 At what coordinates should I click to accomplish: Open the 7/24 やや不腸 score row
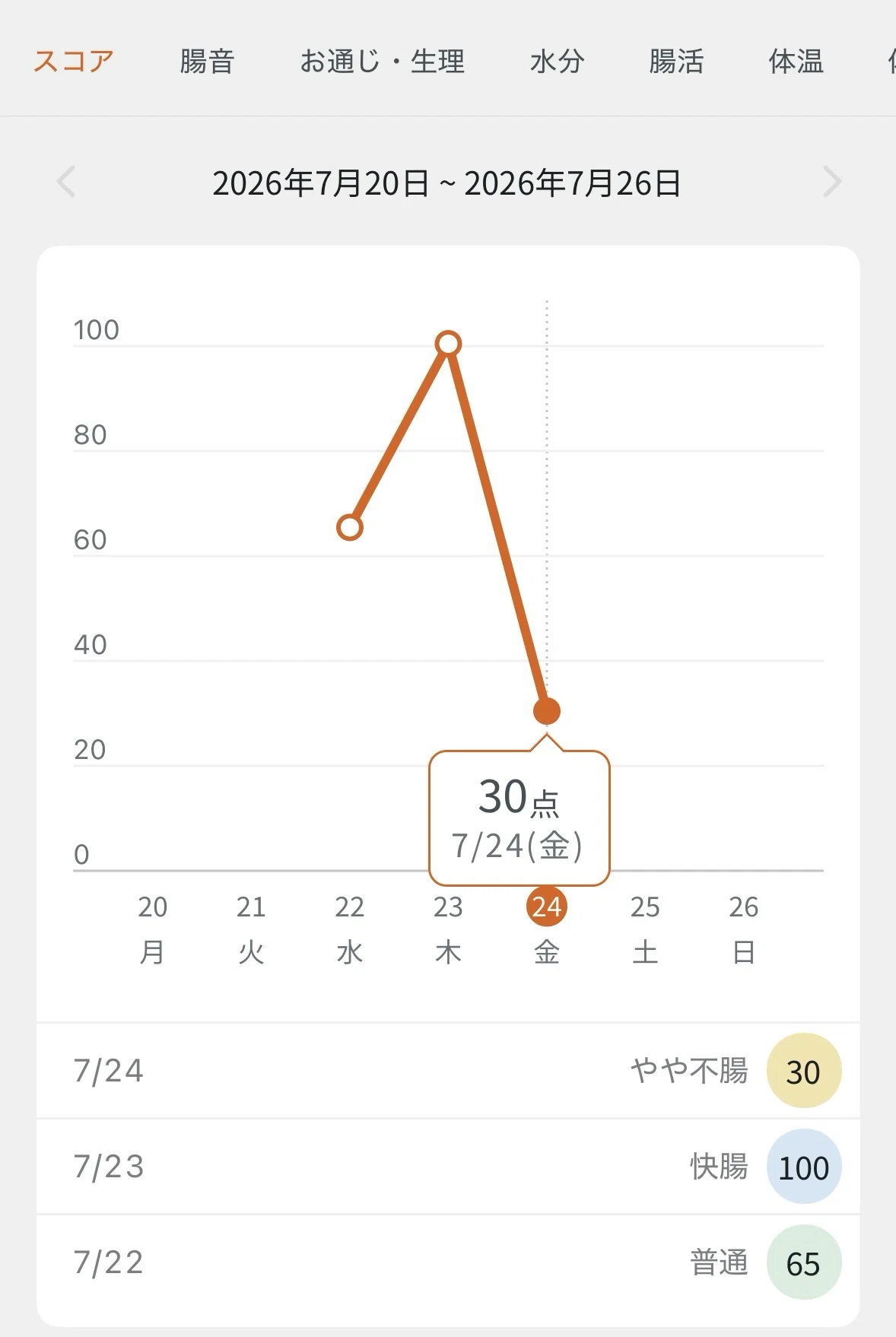point(448,1071)
